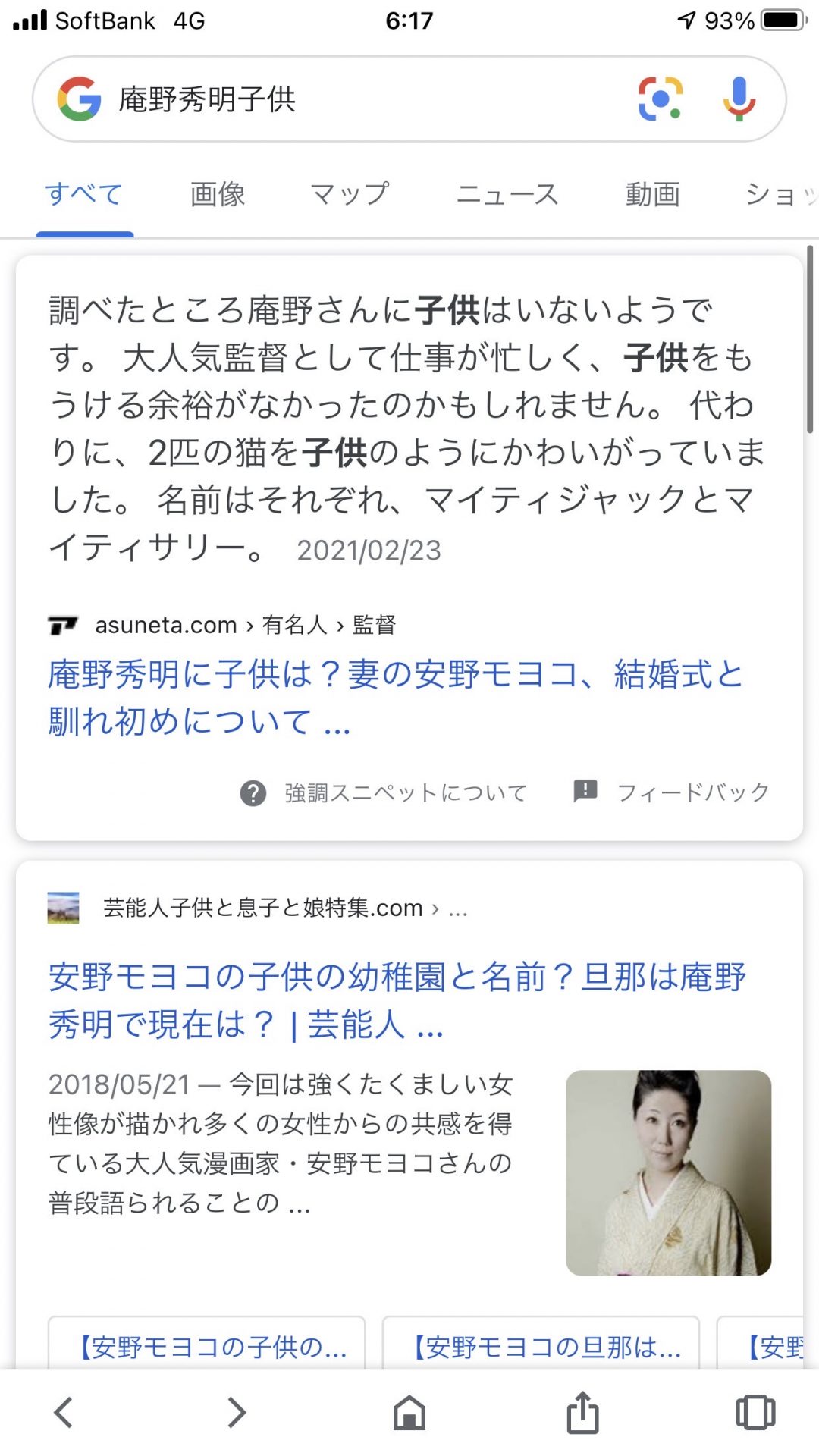The image size is (819, 1456).
Task: Open the asuneta.com result 庵野秀明に子供は？
Action: point(394,698)
